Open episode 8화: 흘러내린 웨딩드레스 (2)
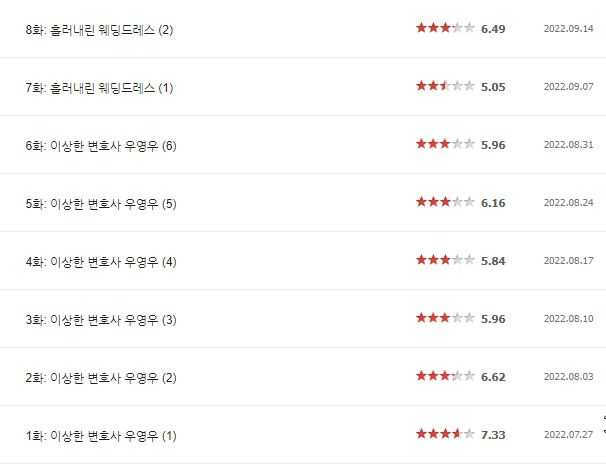 coord(99,29)
